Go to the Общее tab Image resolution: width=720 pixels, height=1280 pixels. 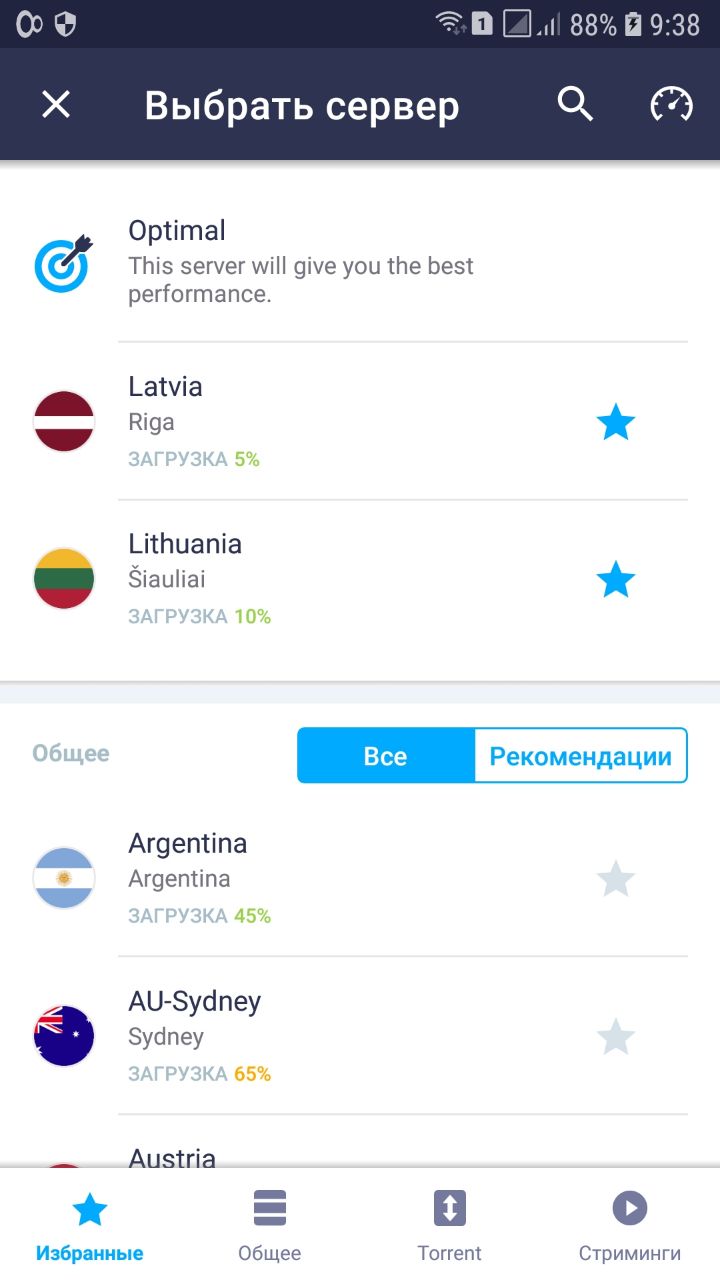(x=270, y=1225)
